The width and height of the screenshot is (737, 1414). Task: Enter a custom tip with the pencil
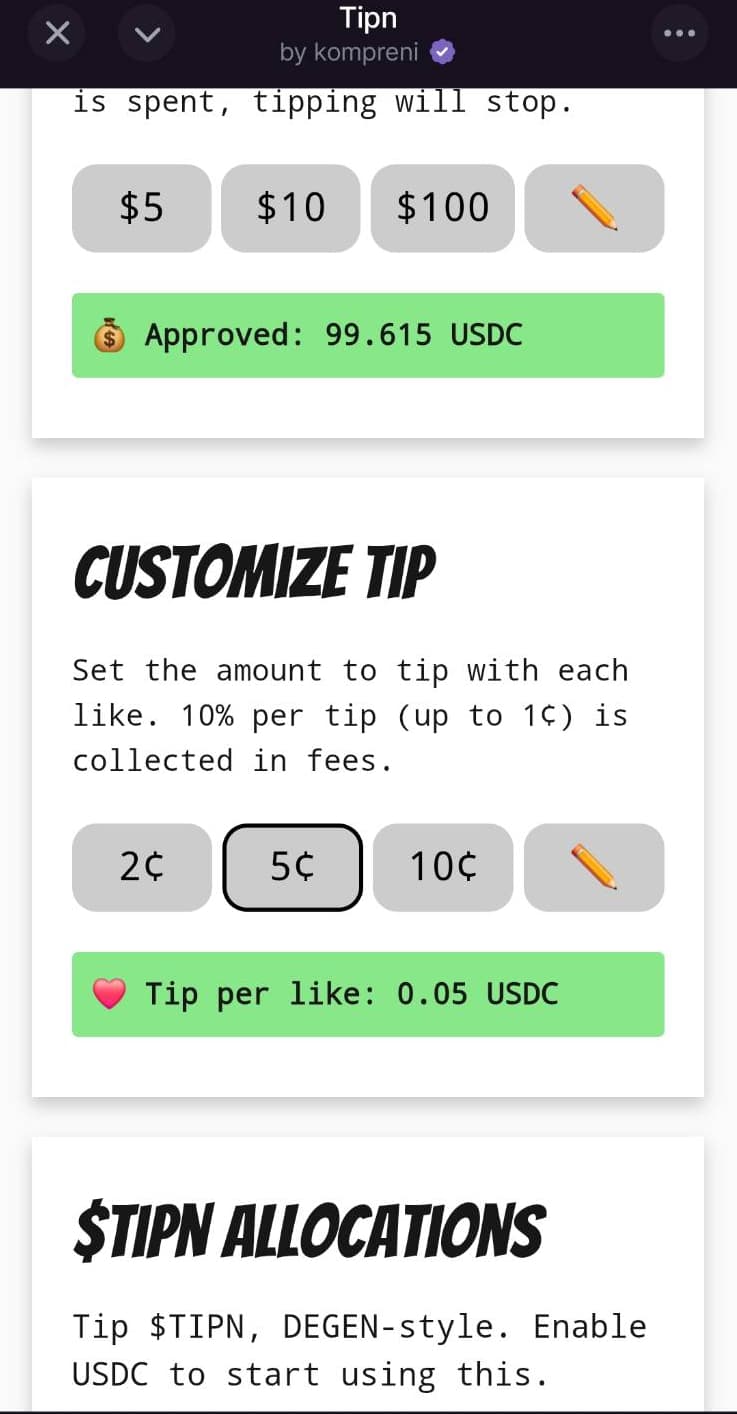tap(594, 867)
